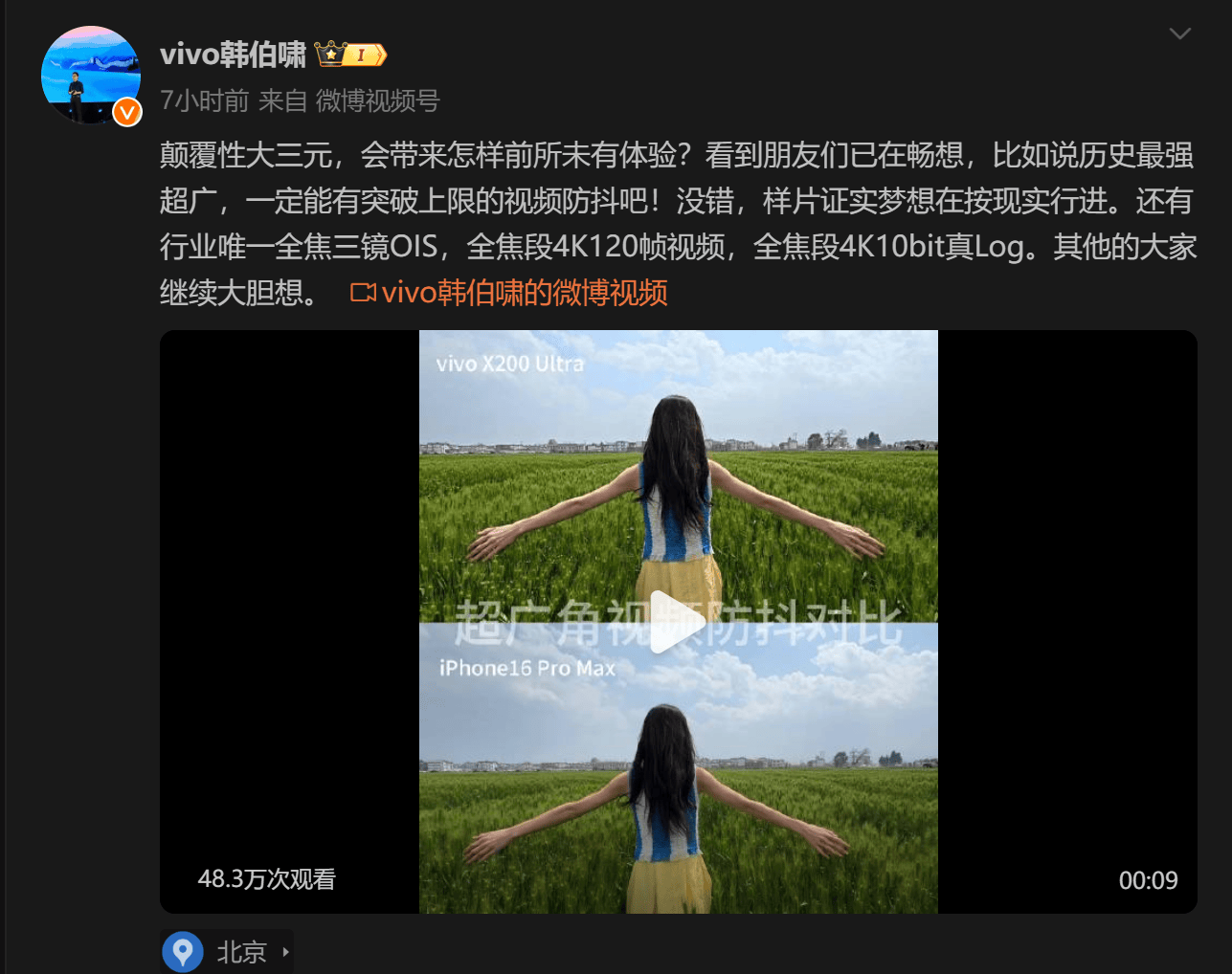Open the 北京 location tag
This screenshot has width=1232, height=974.
tap(228, 952)
